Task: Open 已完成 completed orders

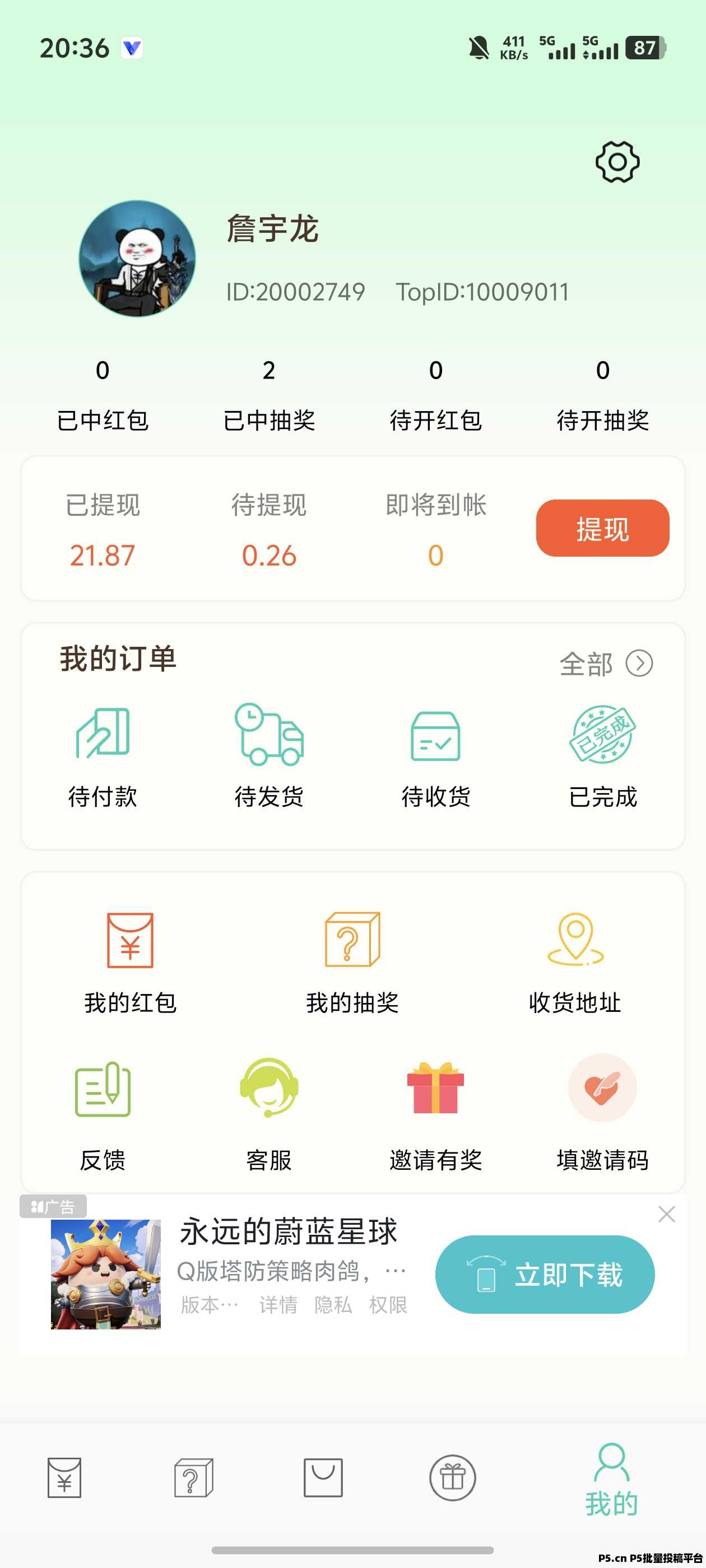Action: pyautogui.click(x=602, y=756)
